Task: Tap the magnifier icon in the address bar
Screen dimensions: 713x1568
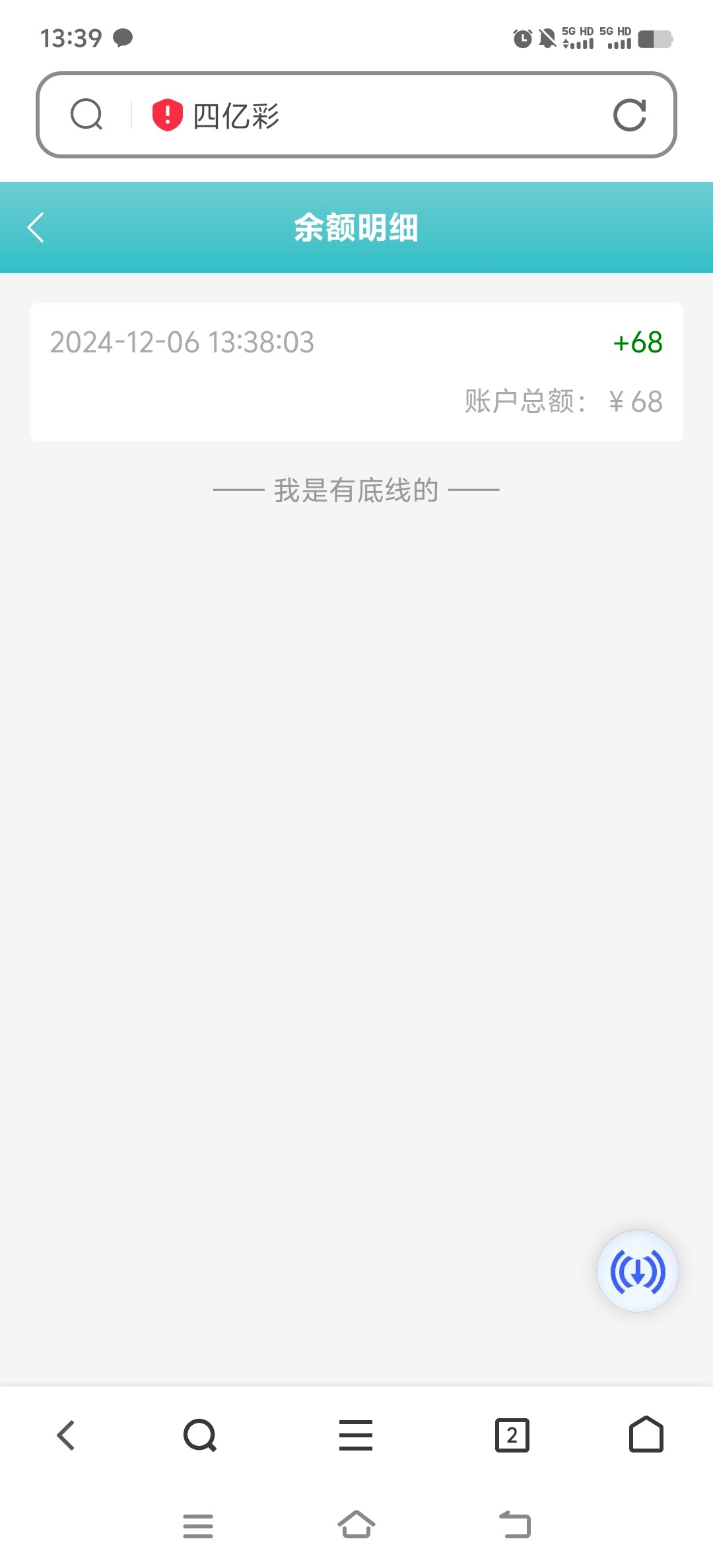Action: (x=86, y=115)
